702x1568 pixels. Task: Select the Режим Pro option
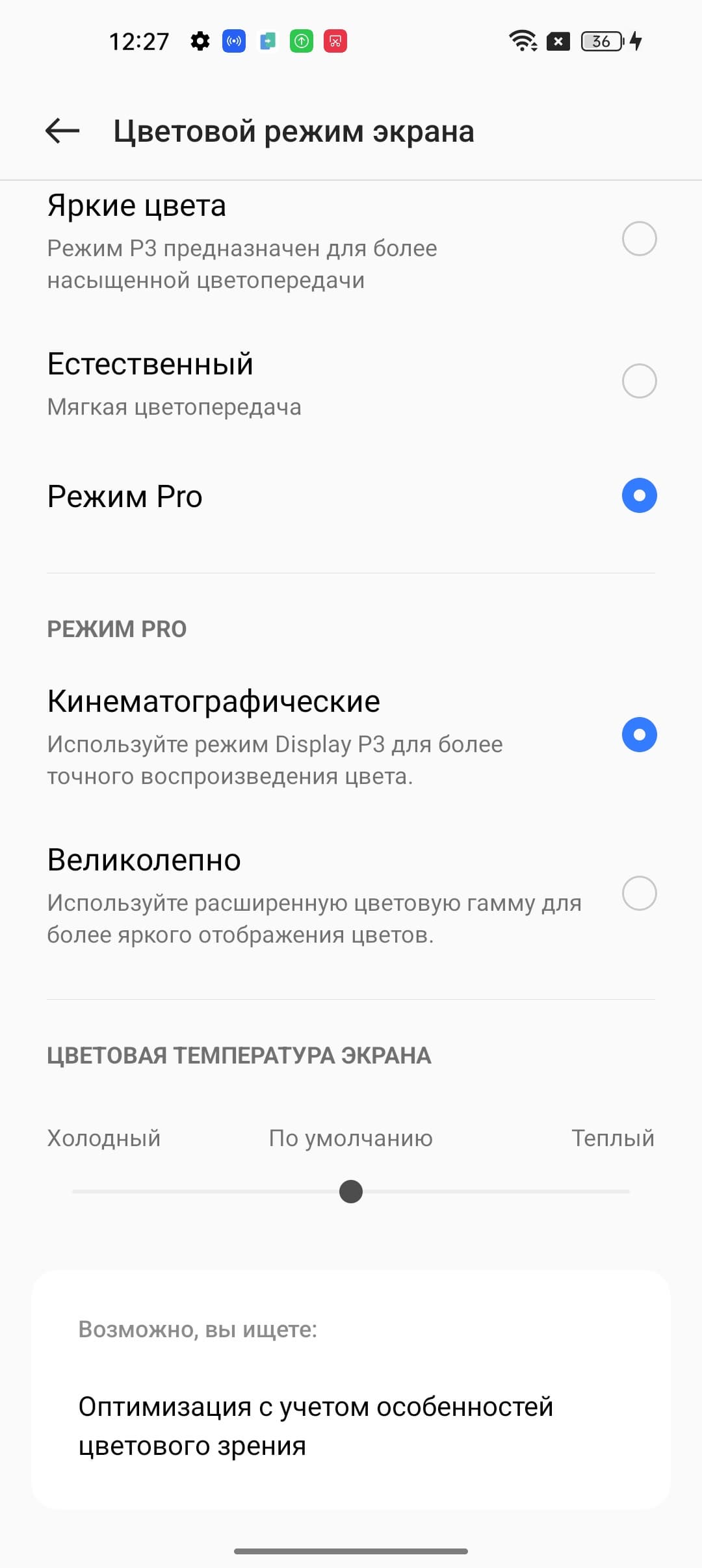click(x=638, y=496)
